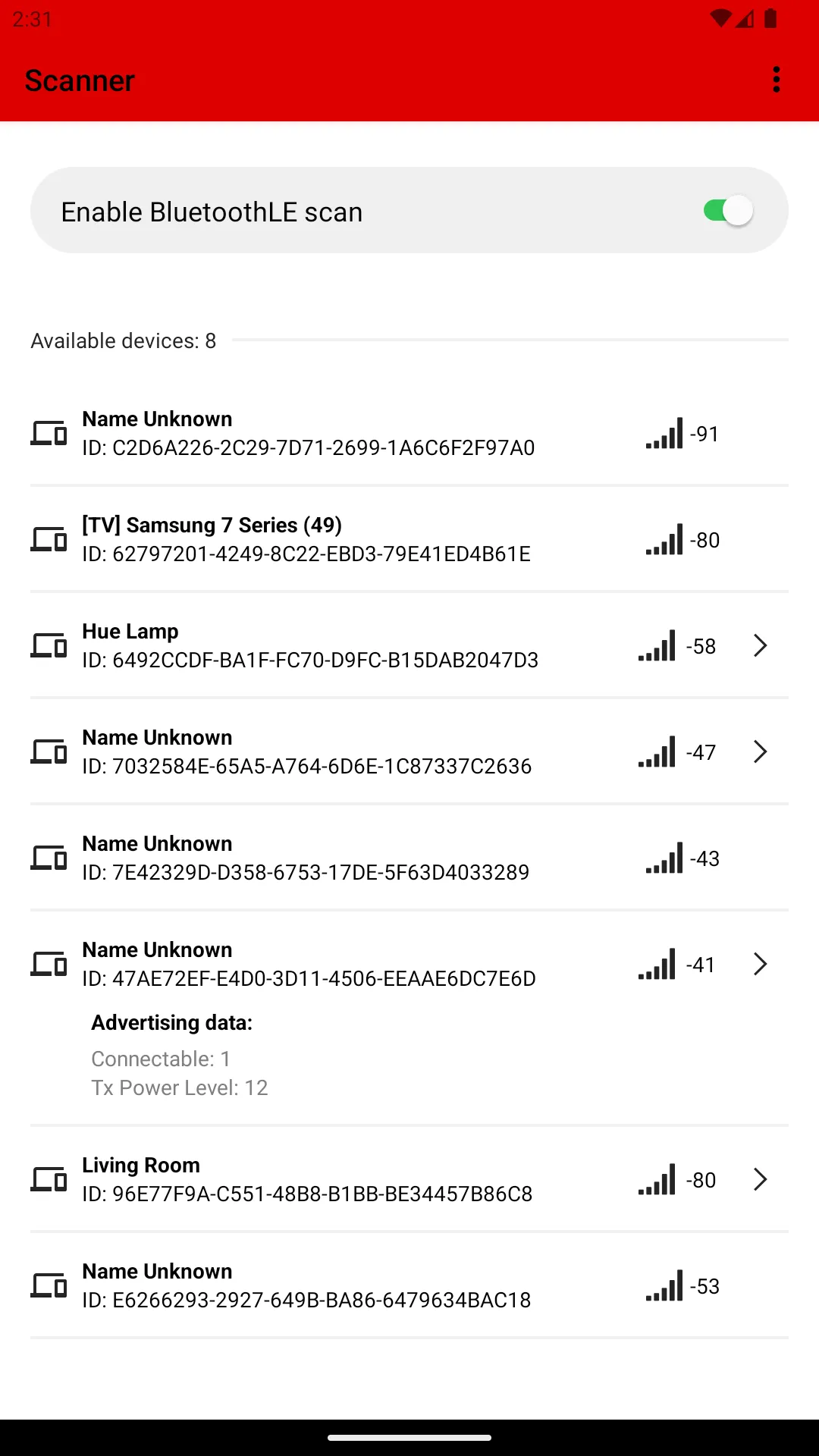Select the device icon beside Living Room
This screenshot has width=819, height=1456.
(x=49, y=1179)
